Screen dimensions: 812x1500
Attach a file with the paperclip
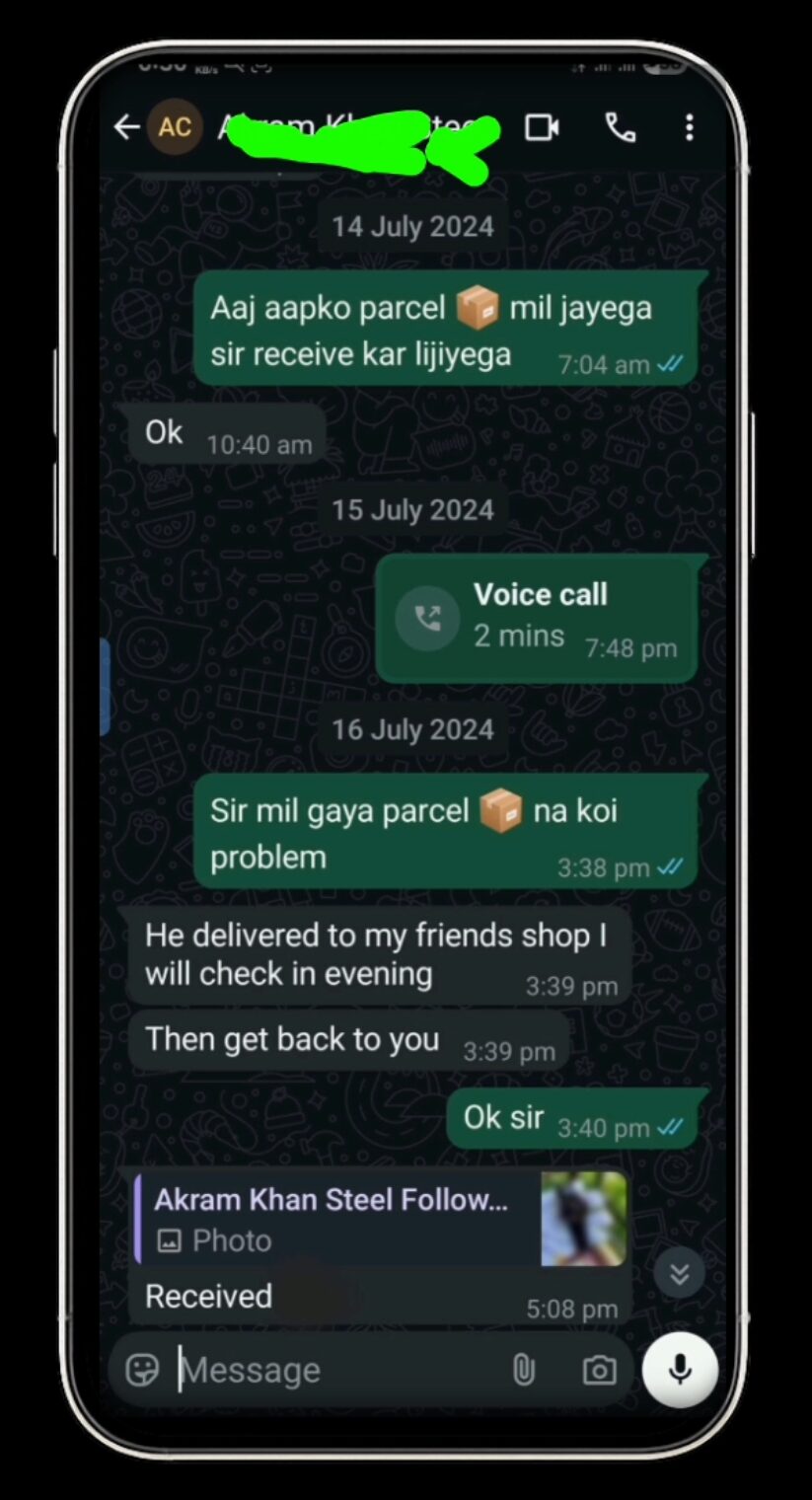tap(523, 1369)
